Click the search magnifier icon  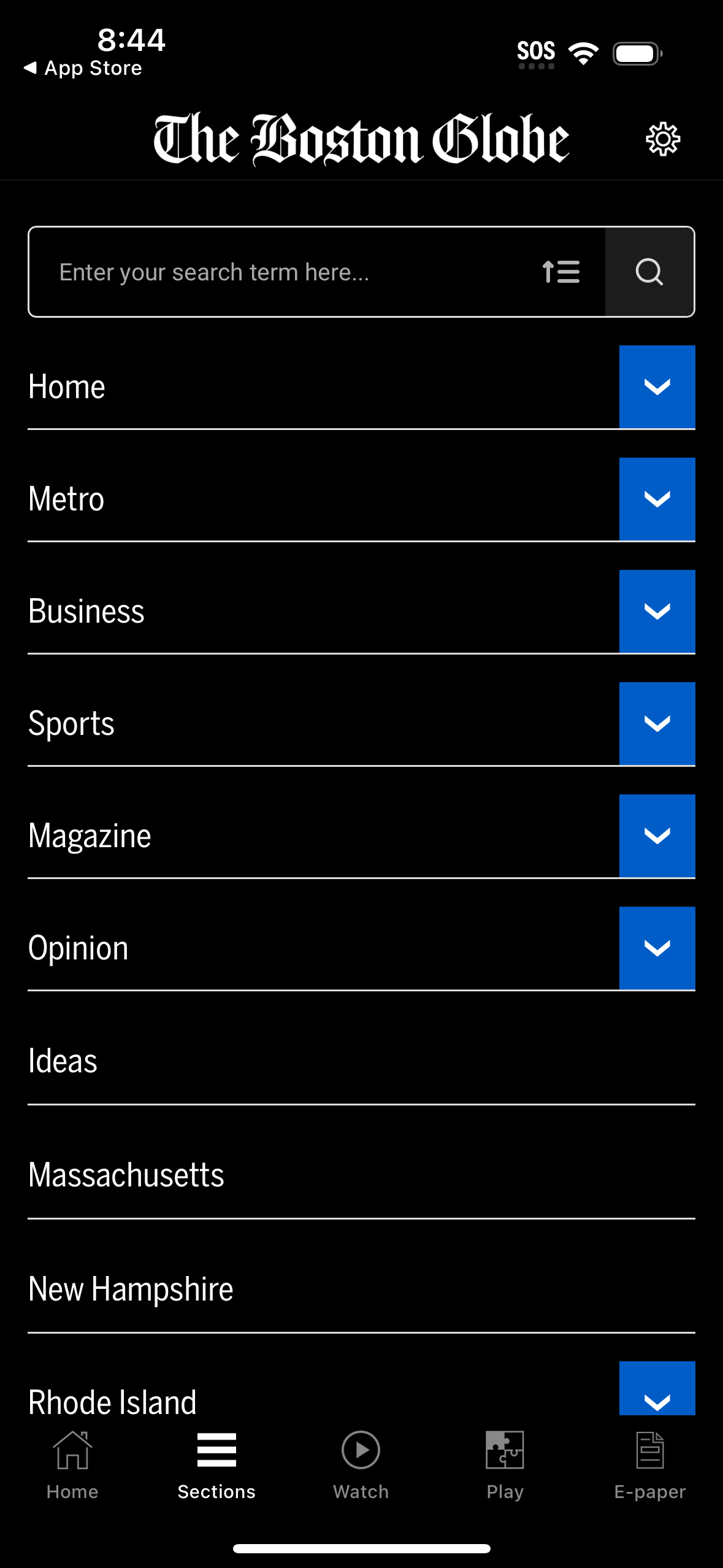tap(649, 271)
